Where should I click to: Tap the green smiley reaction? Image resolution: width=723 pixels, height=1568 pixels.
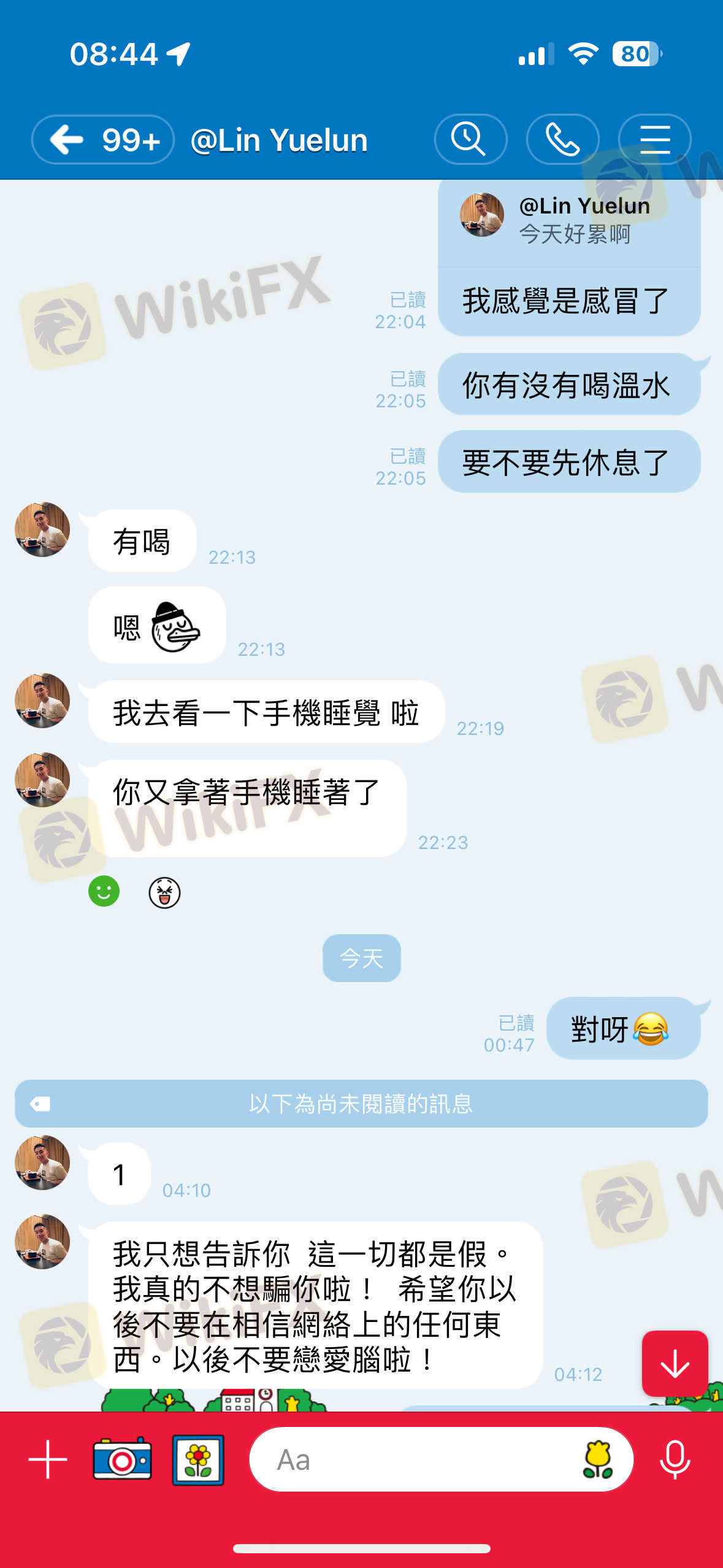coord(104,891)
